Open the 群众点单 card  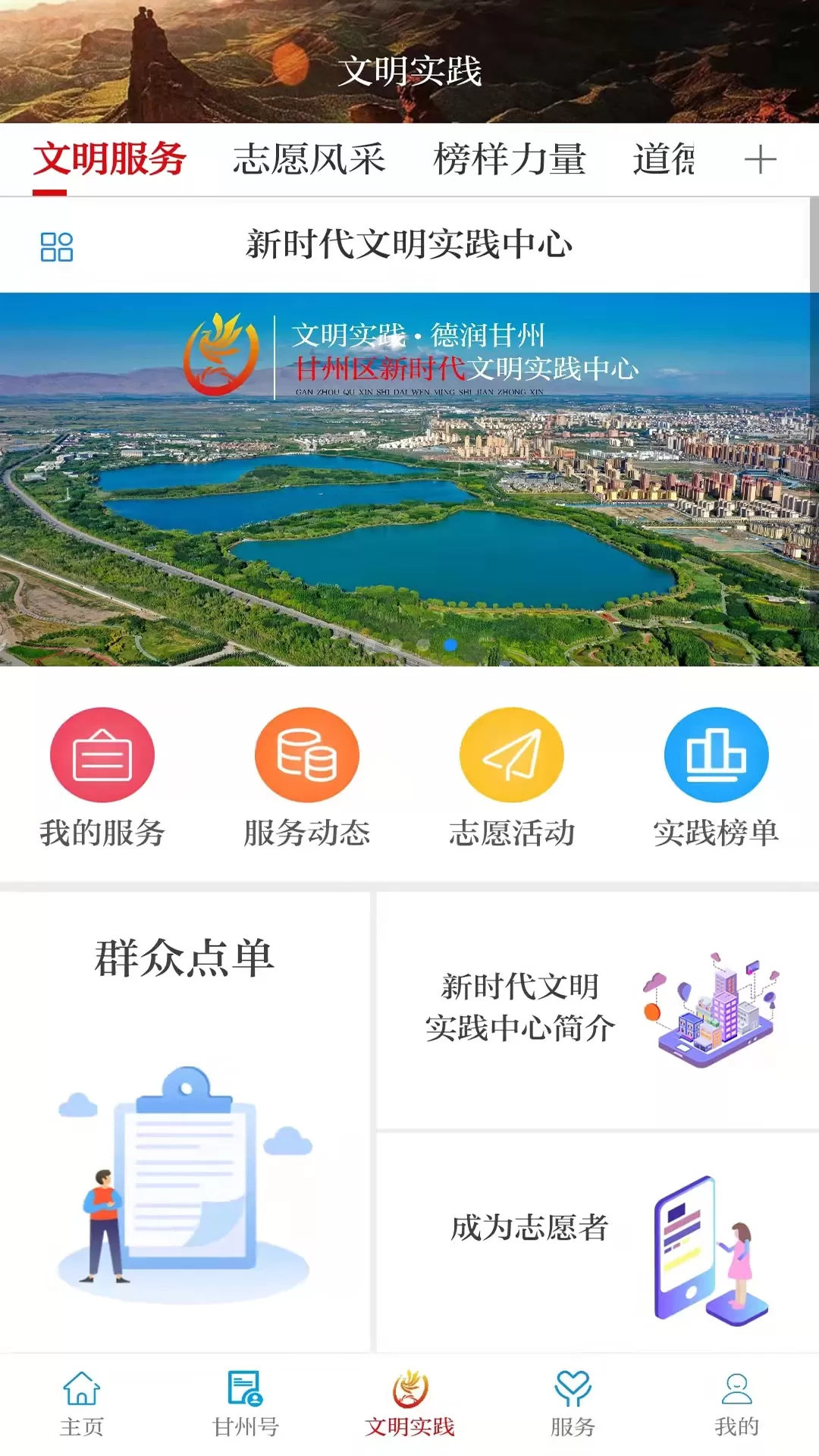(184, 1122)
